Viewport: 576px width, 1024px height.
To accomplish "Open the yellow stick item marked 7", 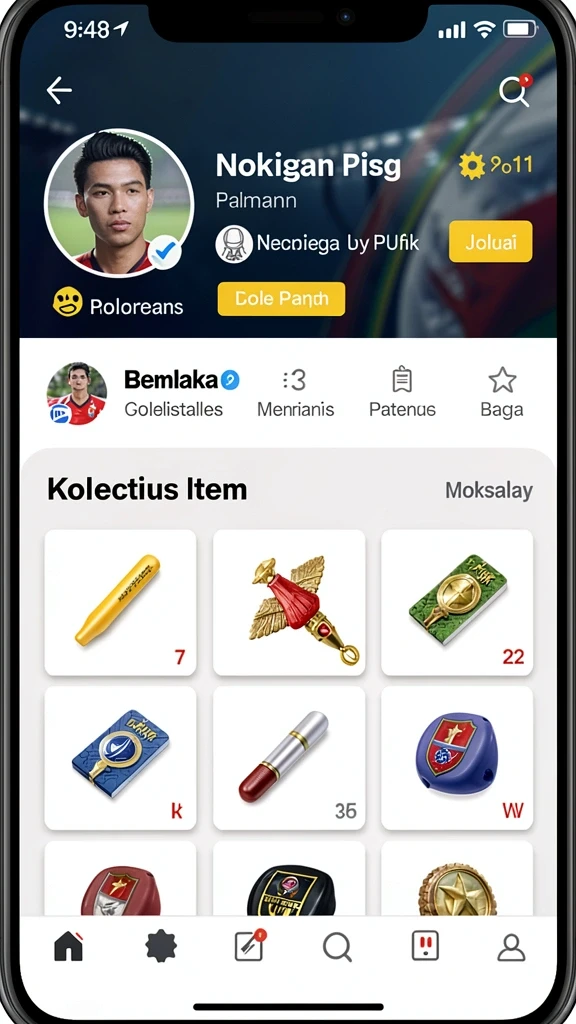I will [120, 602].
